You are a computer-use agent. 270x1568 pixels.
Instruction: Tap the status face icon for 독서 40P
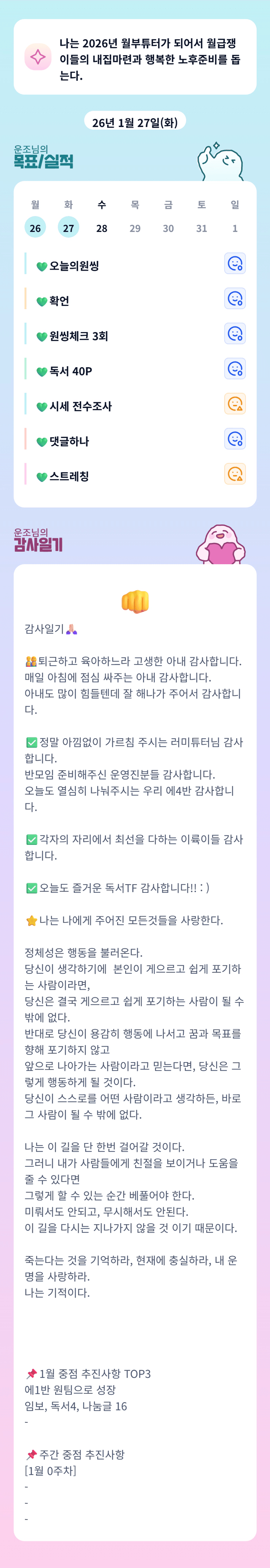click(235, 369)
